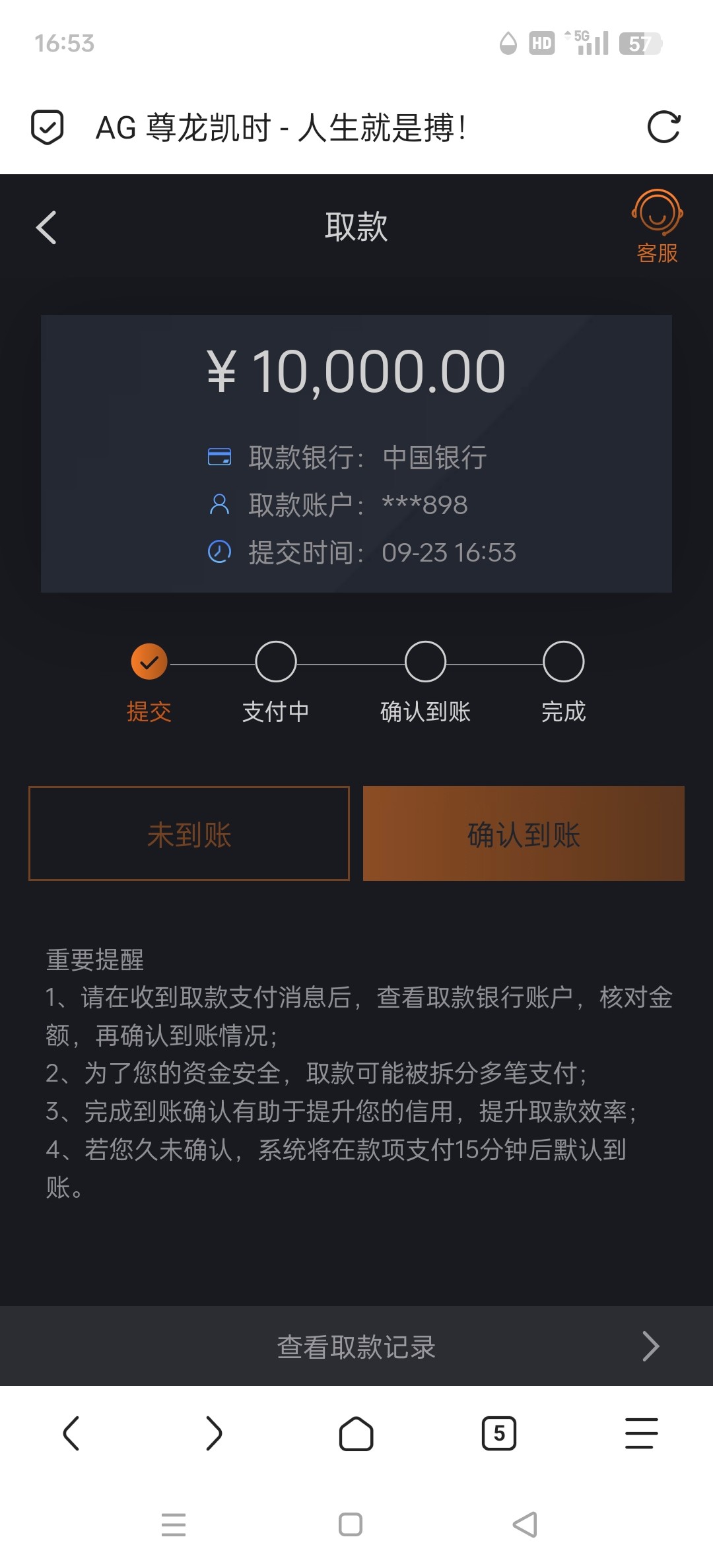The height and width of the screenshot is (1568, 713).
Task: Go back from the 取款 page
Action: pos(46,228)
